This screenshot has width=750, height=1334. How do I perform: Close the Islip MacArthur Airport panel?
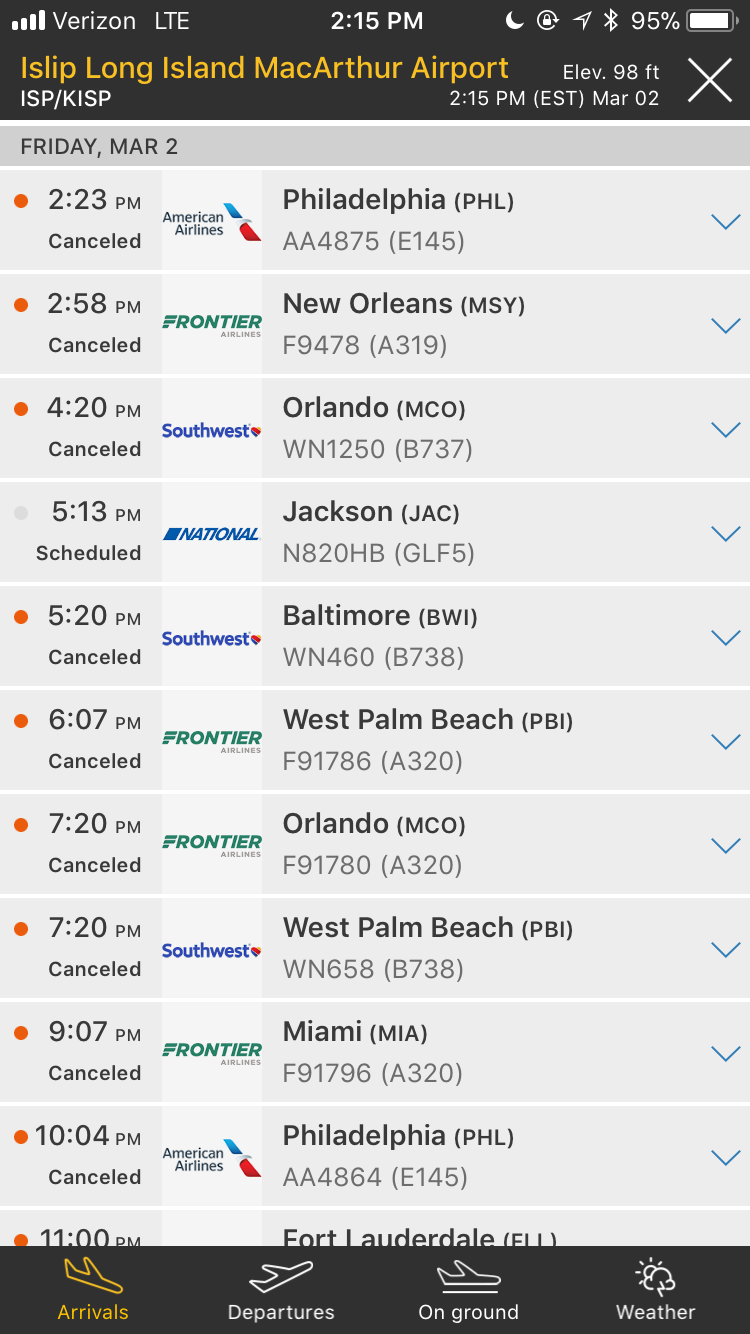[709, 80]
